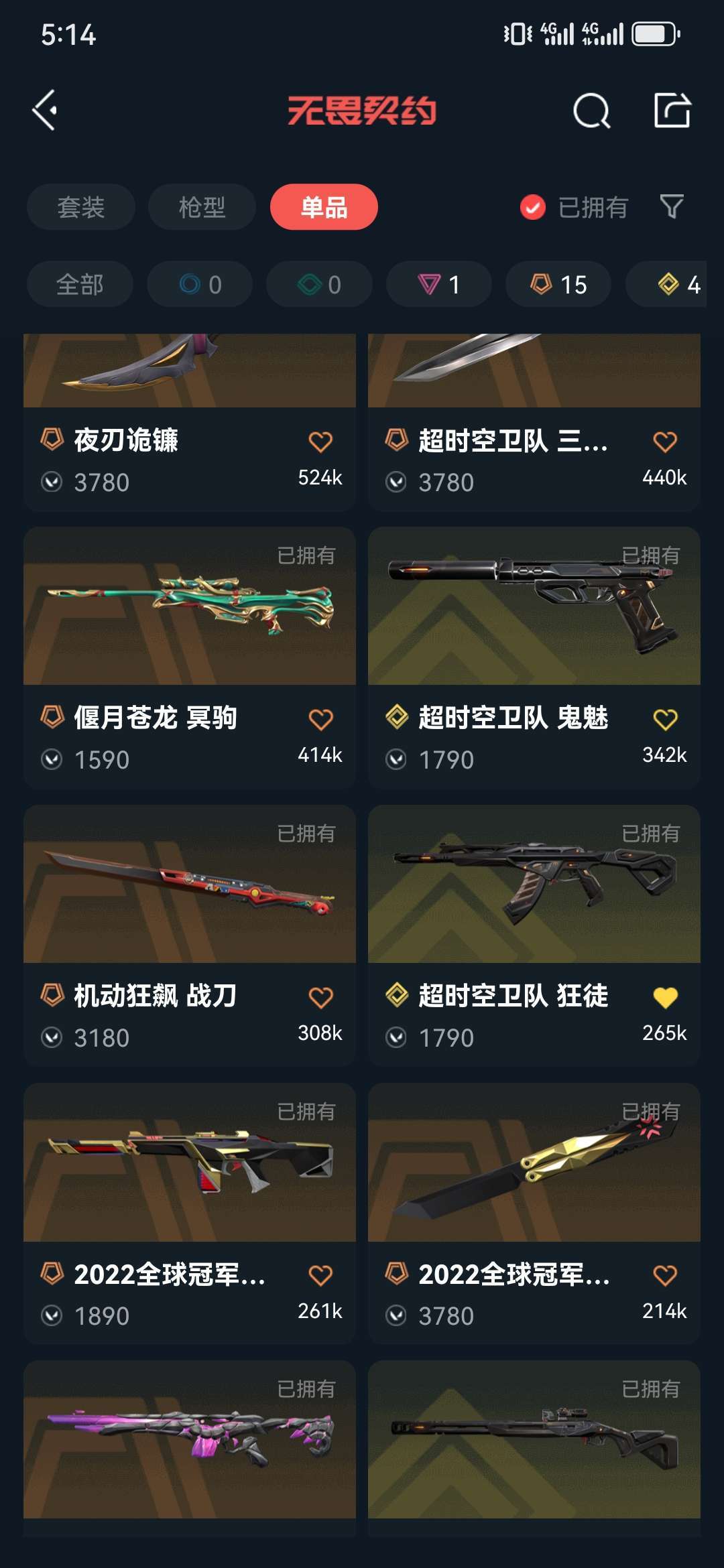724x1568 pixels.
Task: Tap the blue currency filter showing 0
Action: pos(199,284)
